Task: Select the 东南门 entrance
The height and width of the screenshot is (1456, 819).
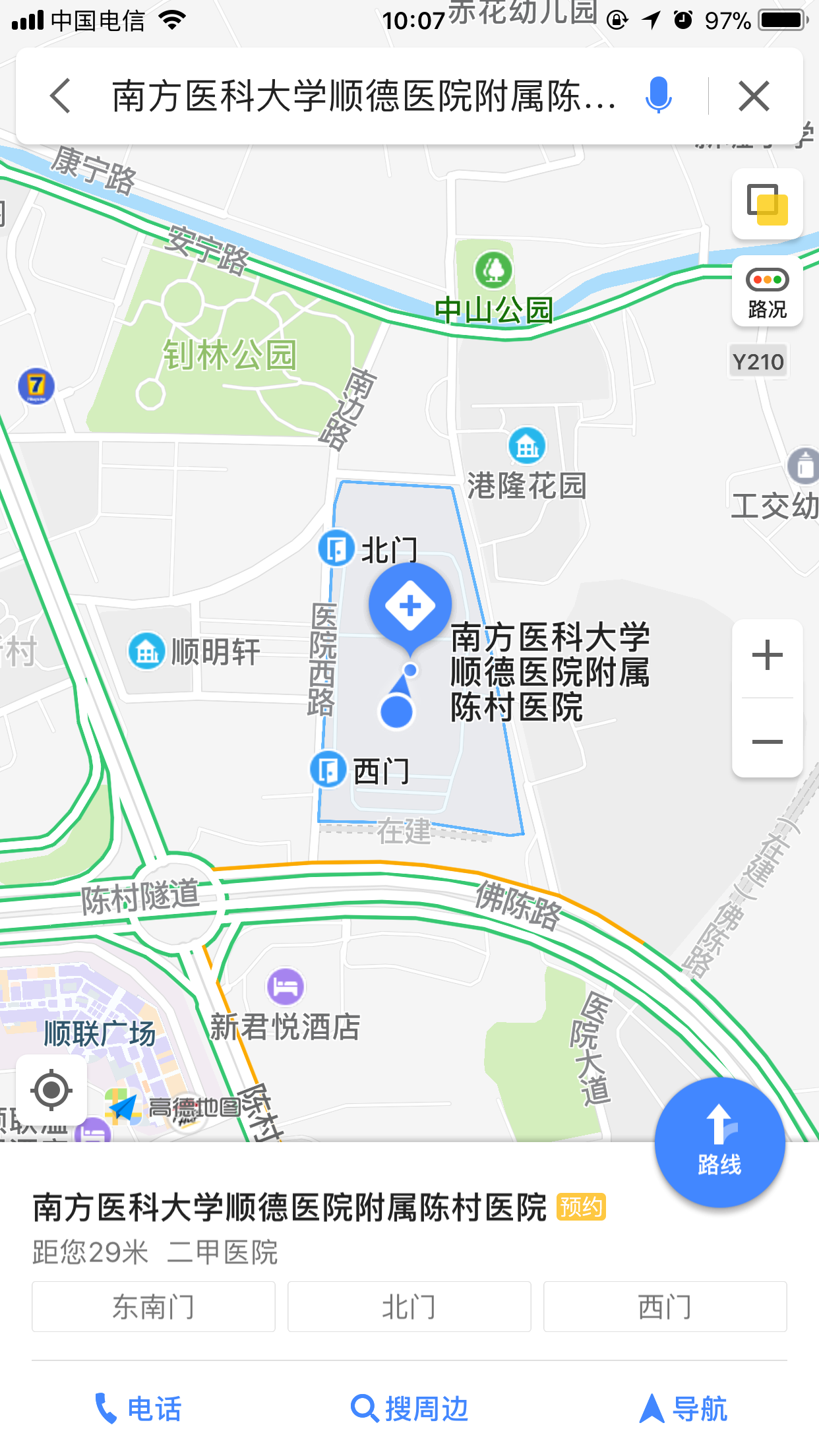Action: coord(154,1306)
